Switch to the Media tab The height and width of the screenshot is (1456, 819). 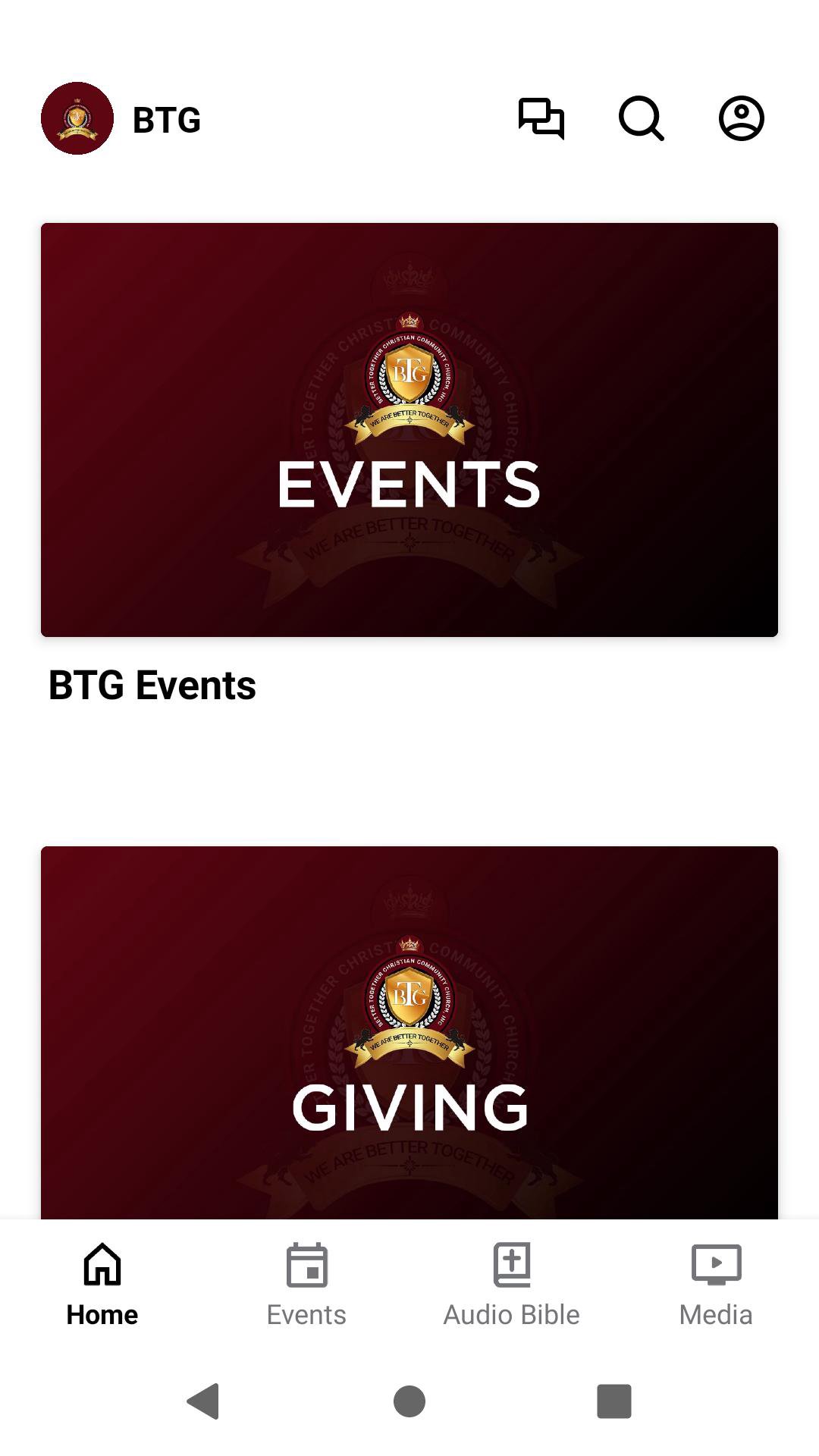(716, 1285)
